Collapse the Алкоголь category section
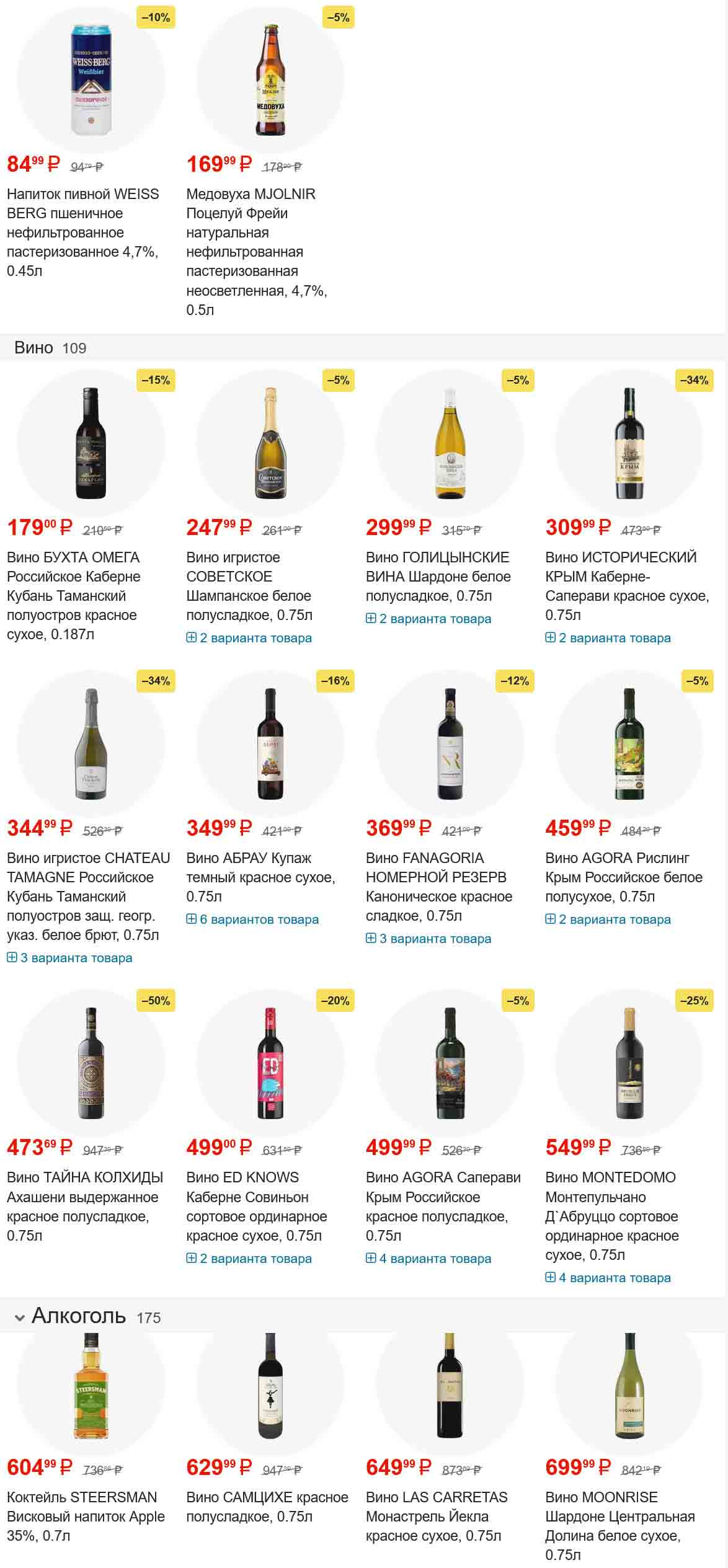Screen dimensions: 728x1568 [x=20, y=1316]
